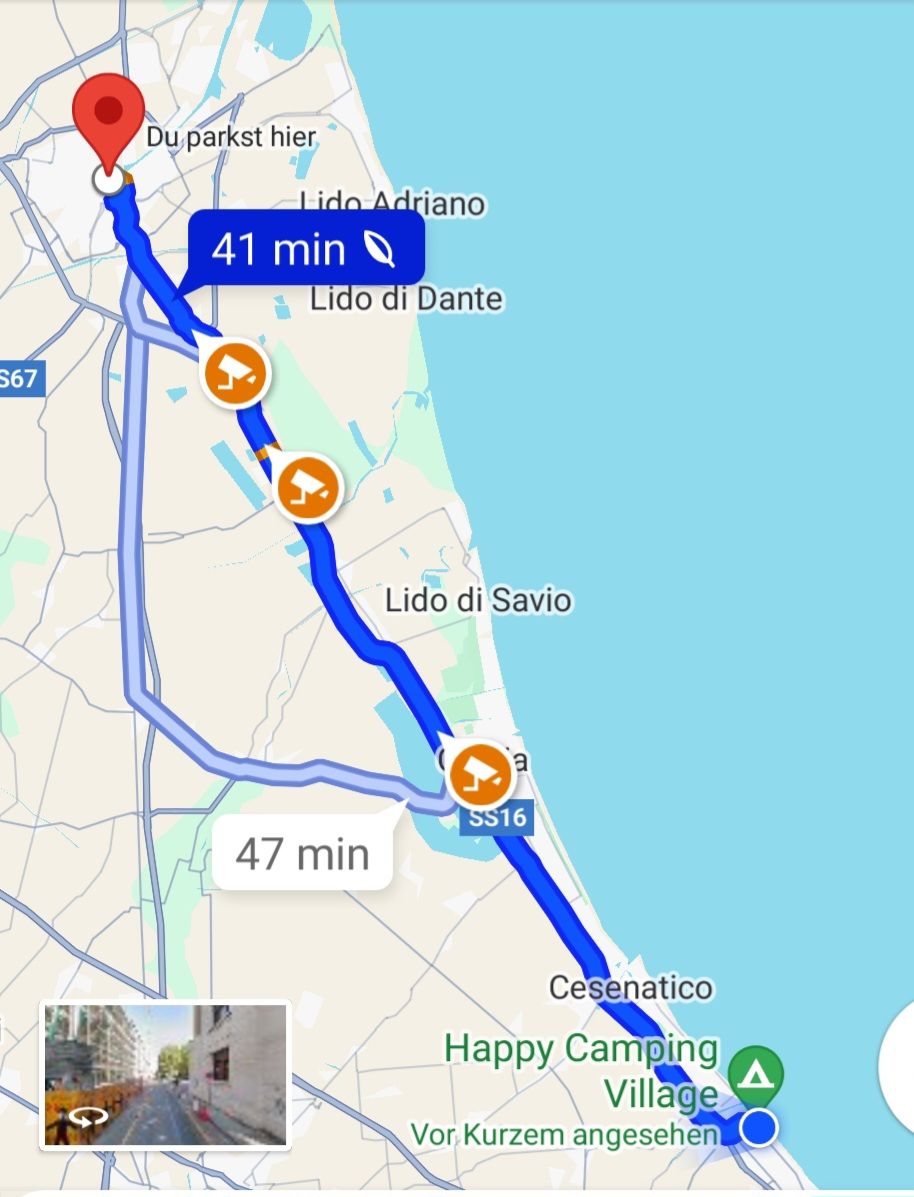The height and width of the screenshot is (1197, 914).
Task: Select the 47 min alternative route
Action: (302, 854)
